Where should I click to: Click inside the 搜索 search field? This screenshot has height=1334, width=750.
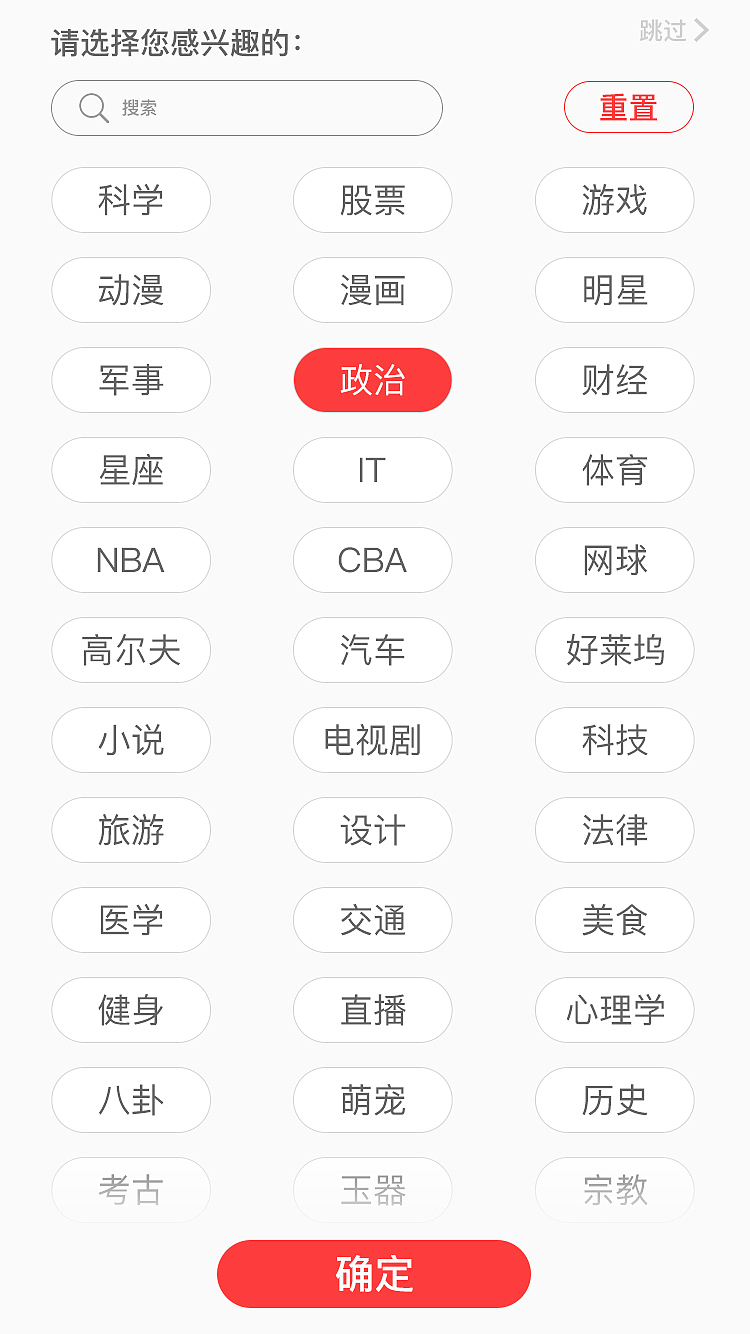point(250,107)
